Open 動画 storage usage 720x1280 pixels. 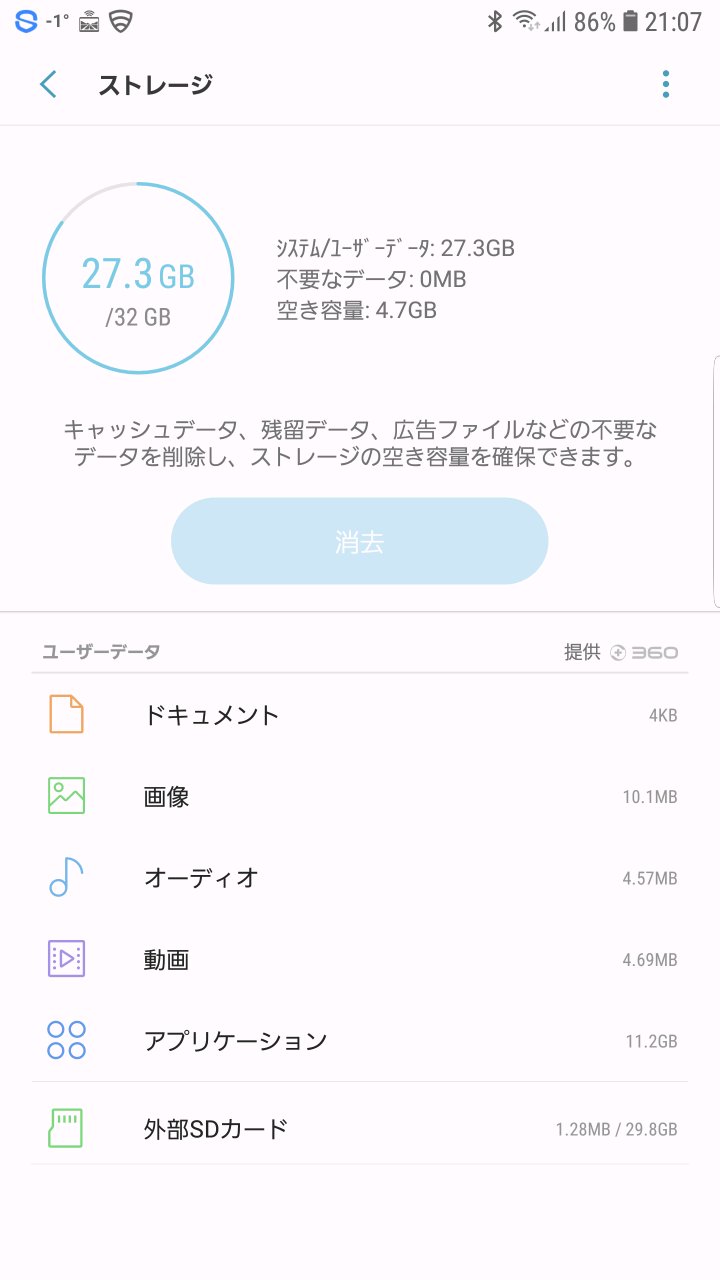click(360, 960)
